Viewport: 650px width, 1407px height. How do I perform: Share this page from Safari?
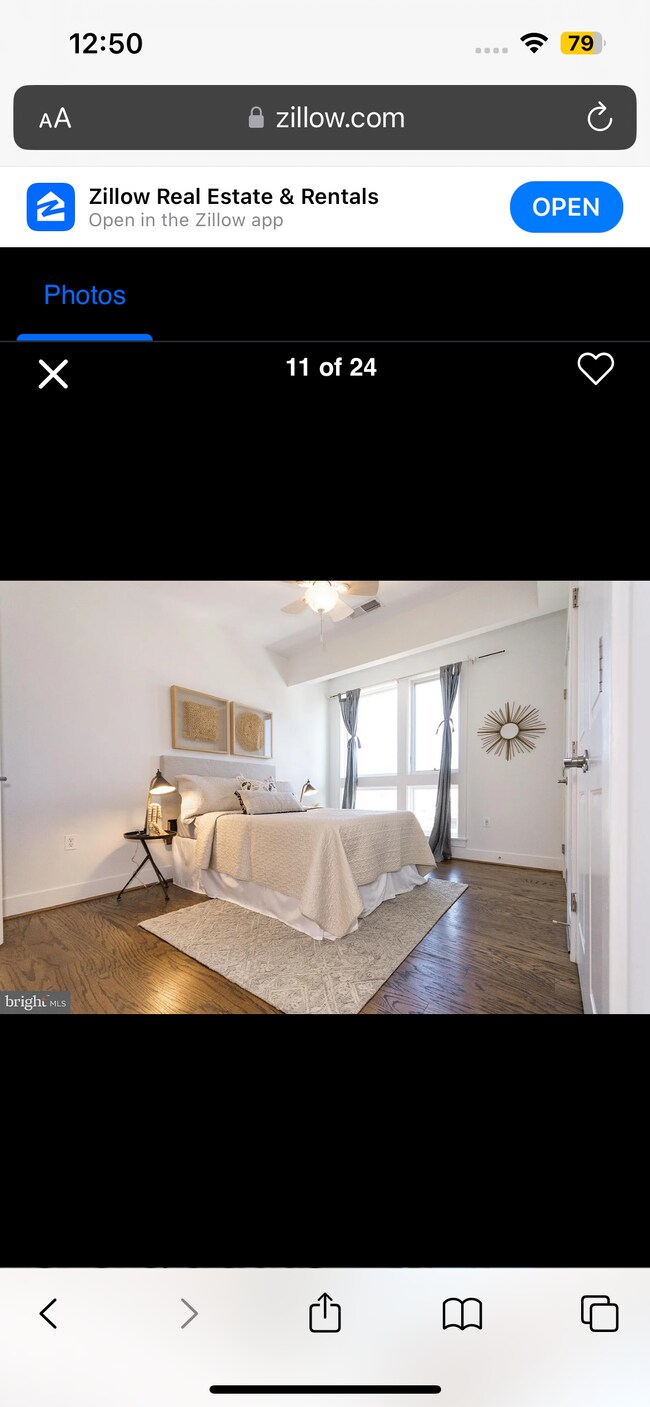pos(325,1313)
